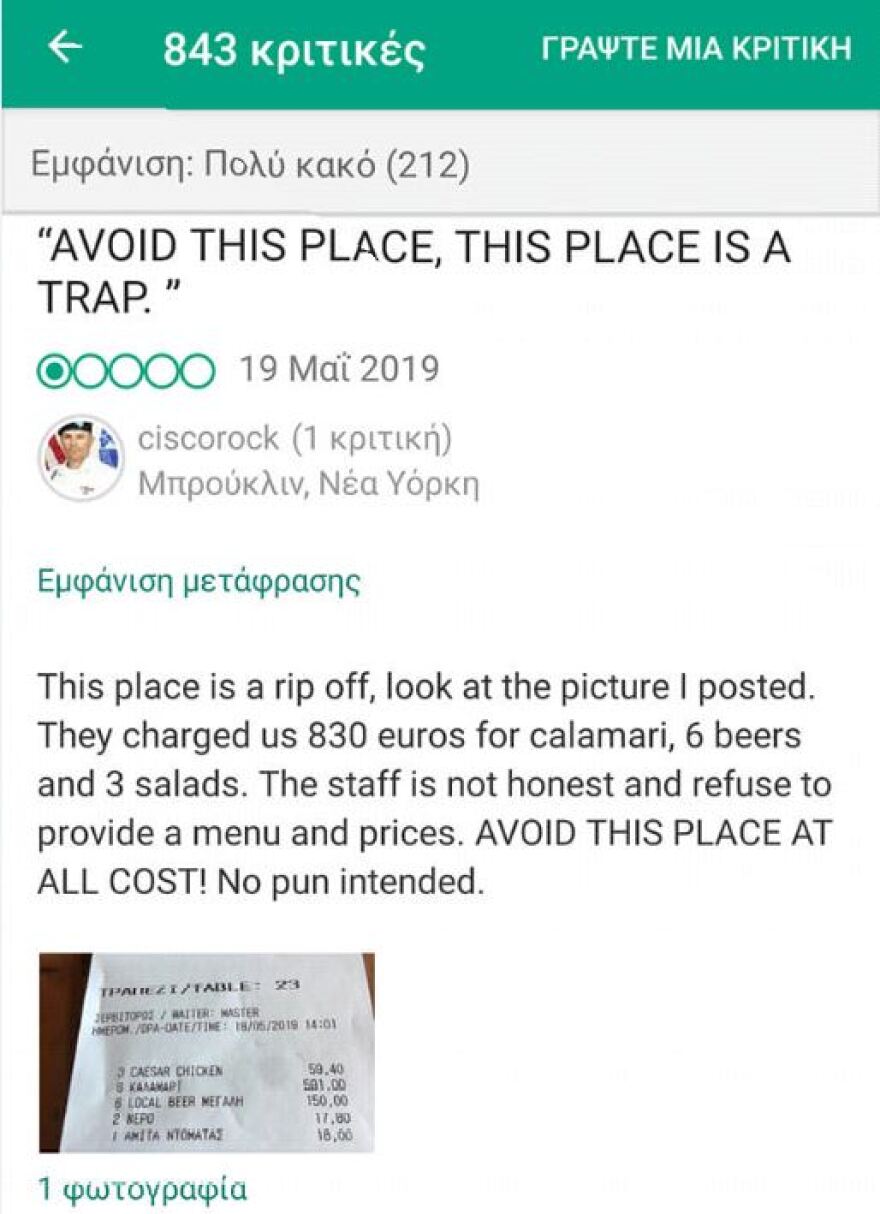Open the receipt photo thumbnail
Image resolution: width=880 pixels, height=1214 pixels.
pyautogui.click(x=207, y=1052)
